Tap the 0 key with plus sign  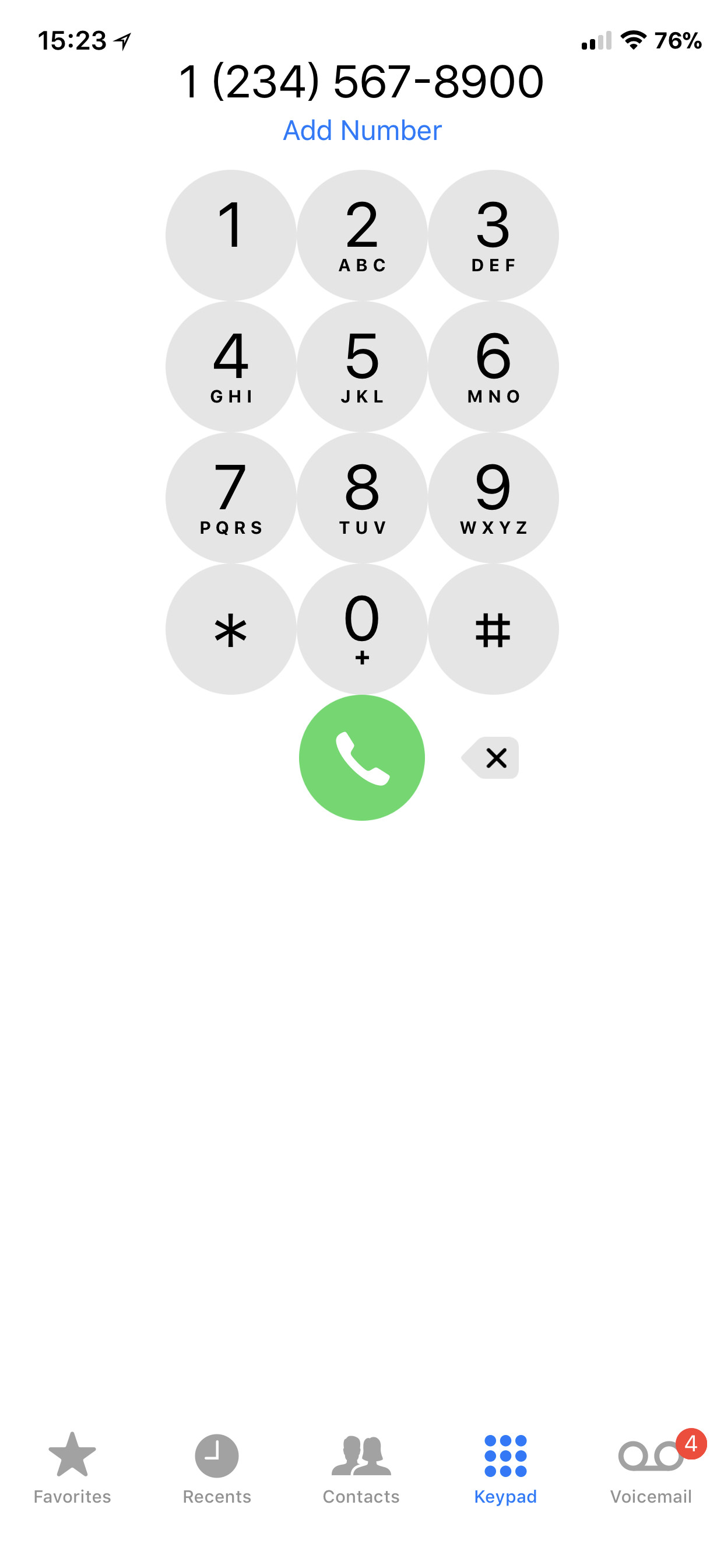point(362,628)
